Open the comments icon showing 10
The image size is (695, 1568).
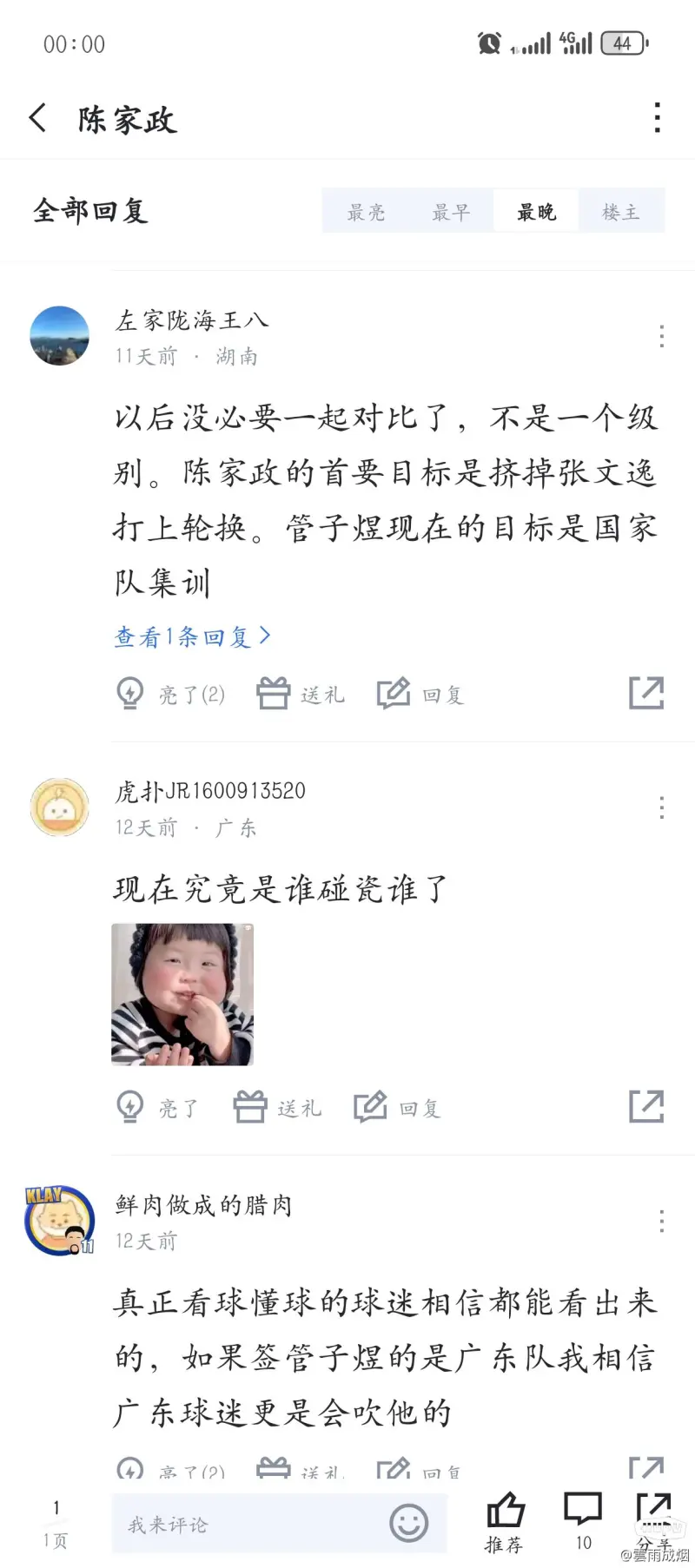click(x=583, y=1521)
